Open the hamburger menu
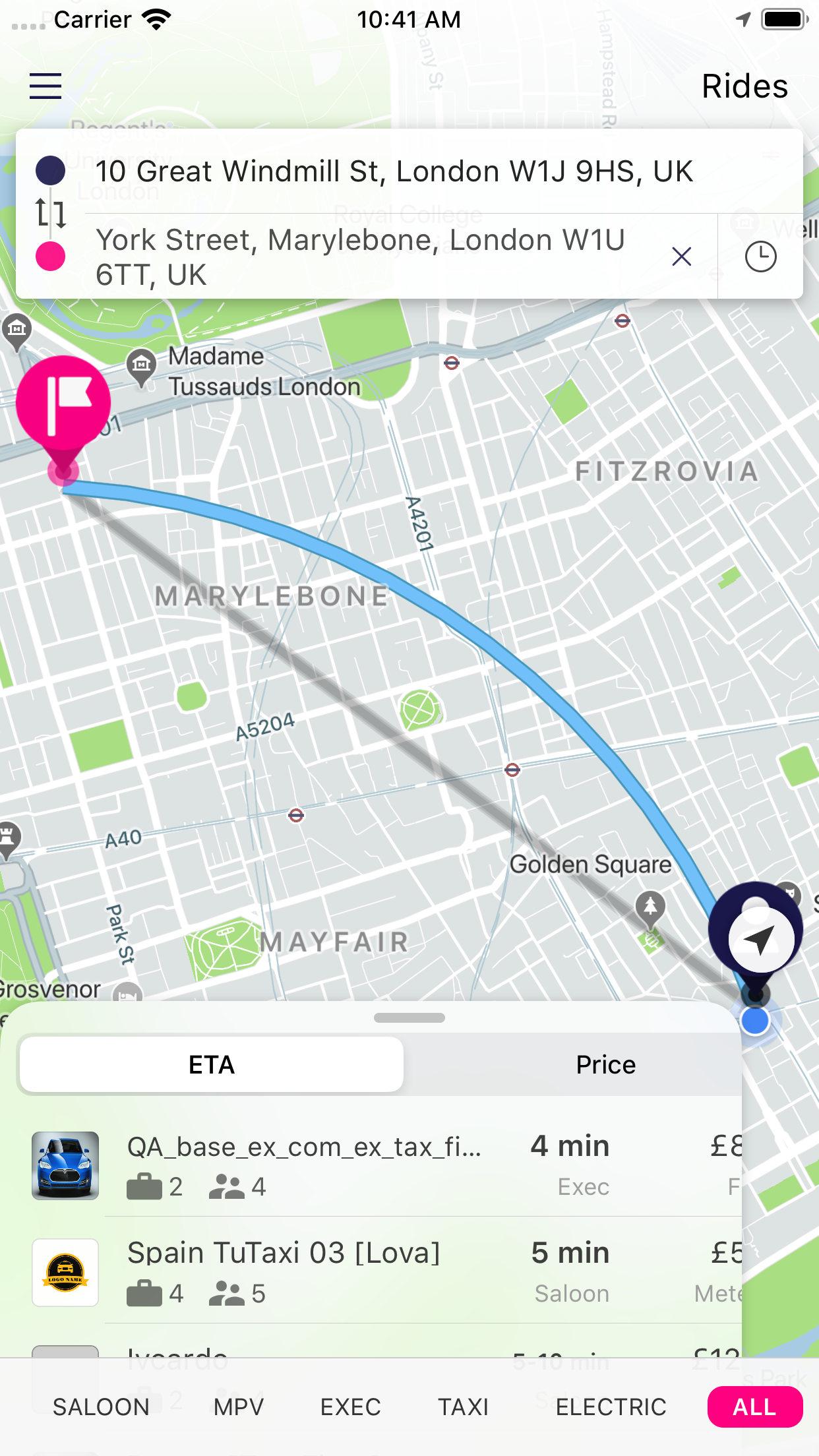 (45, 86)
